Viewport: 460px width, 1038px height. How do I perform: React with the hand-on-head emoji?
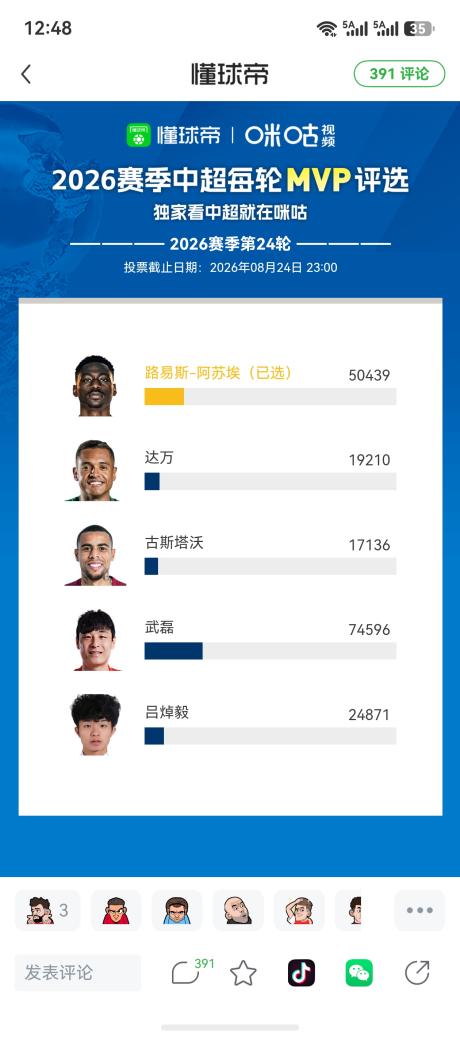point(299,910)
